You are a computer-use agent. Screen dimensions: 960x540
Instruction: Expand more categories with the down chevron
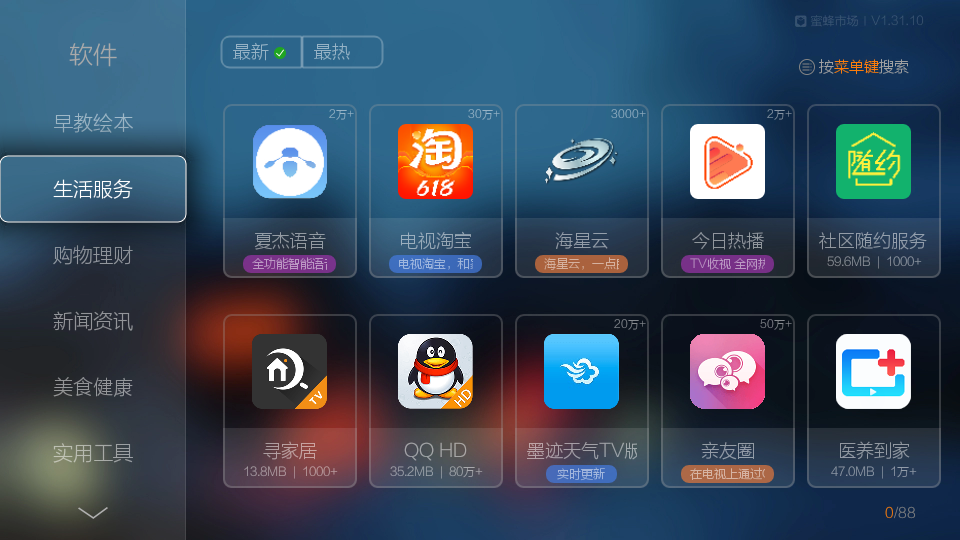[93, 512]
